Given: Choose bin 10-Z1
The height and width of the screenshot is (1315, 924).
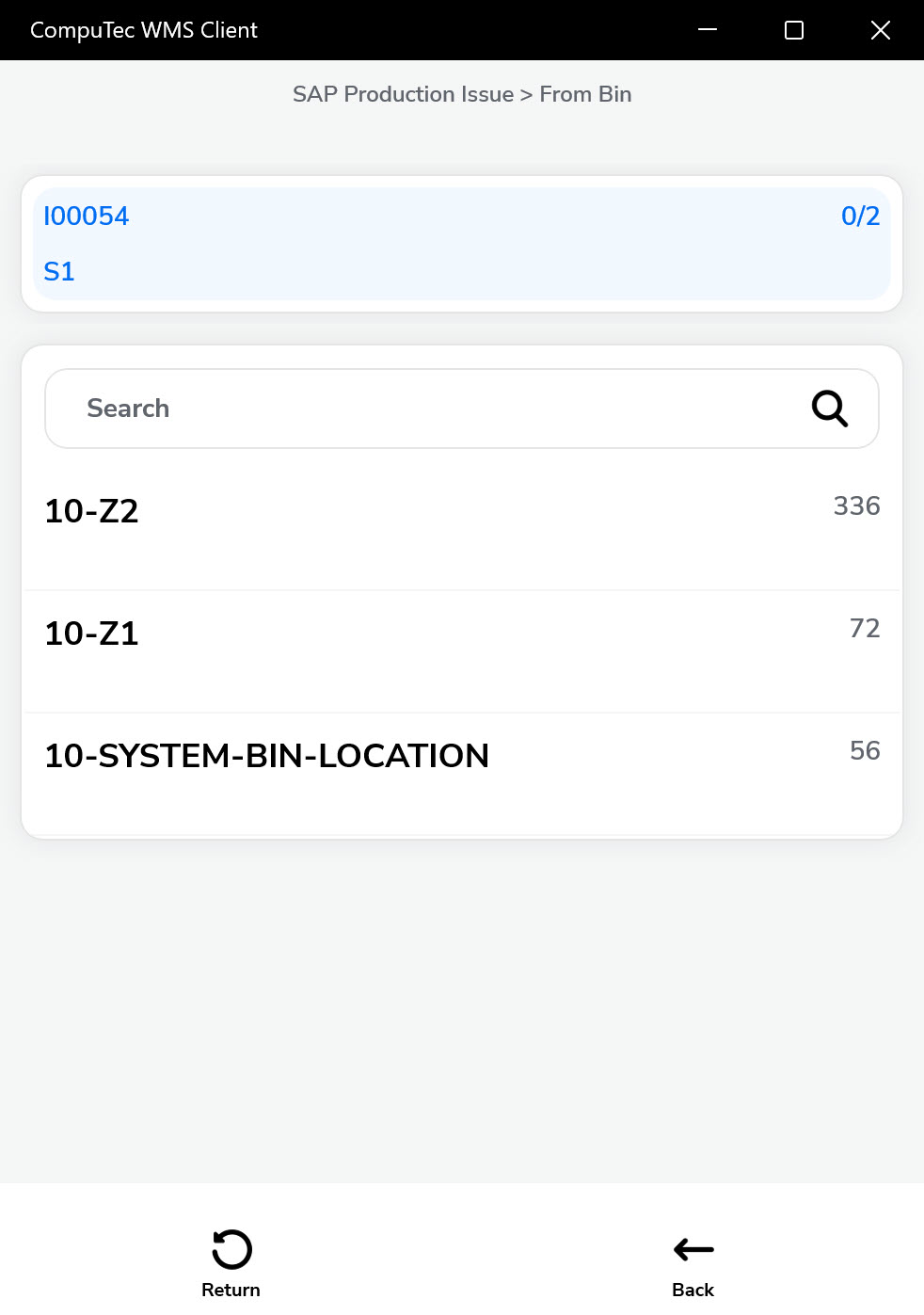Looking at the screenshot, I should pos(461,651).
